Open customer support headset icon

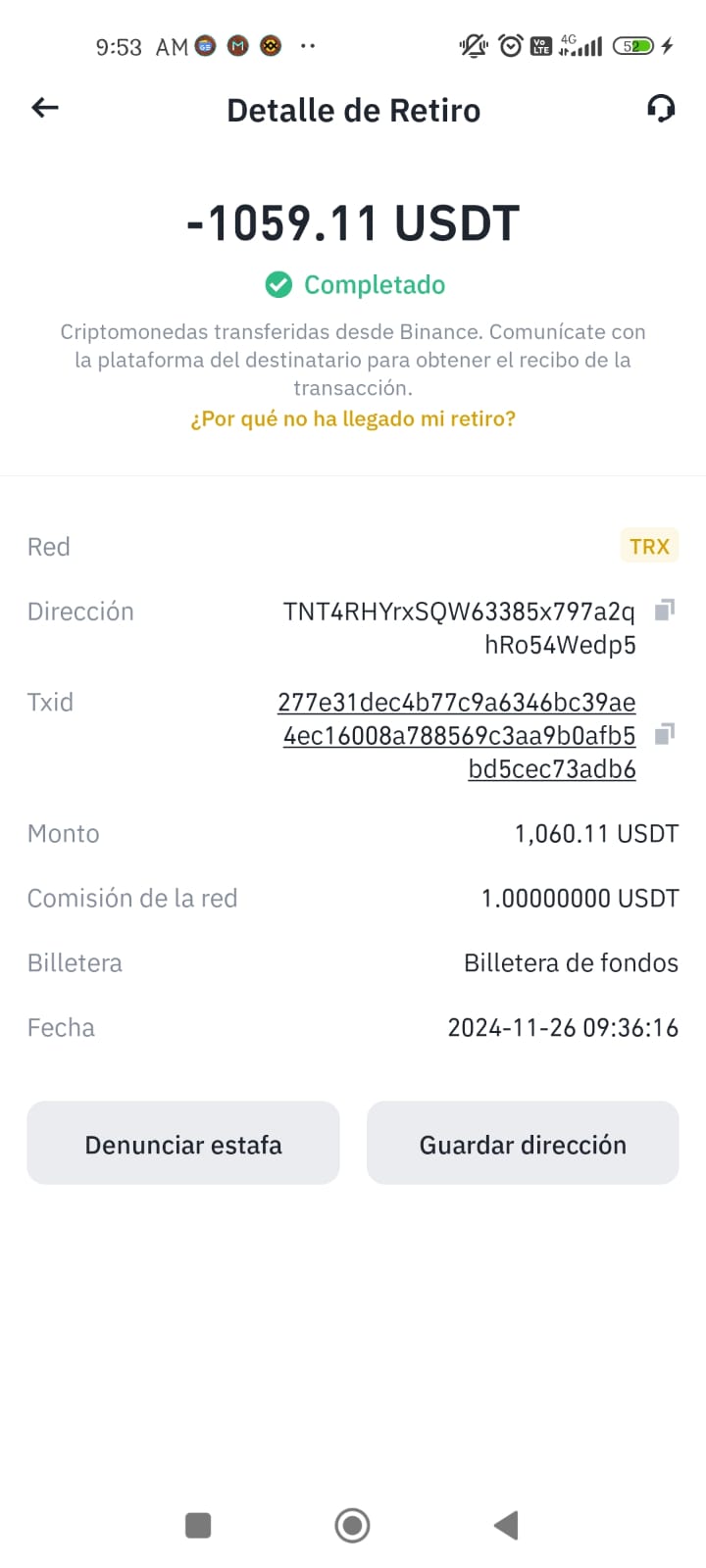661,108
